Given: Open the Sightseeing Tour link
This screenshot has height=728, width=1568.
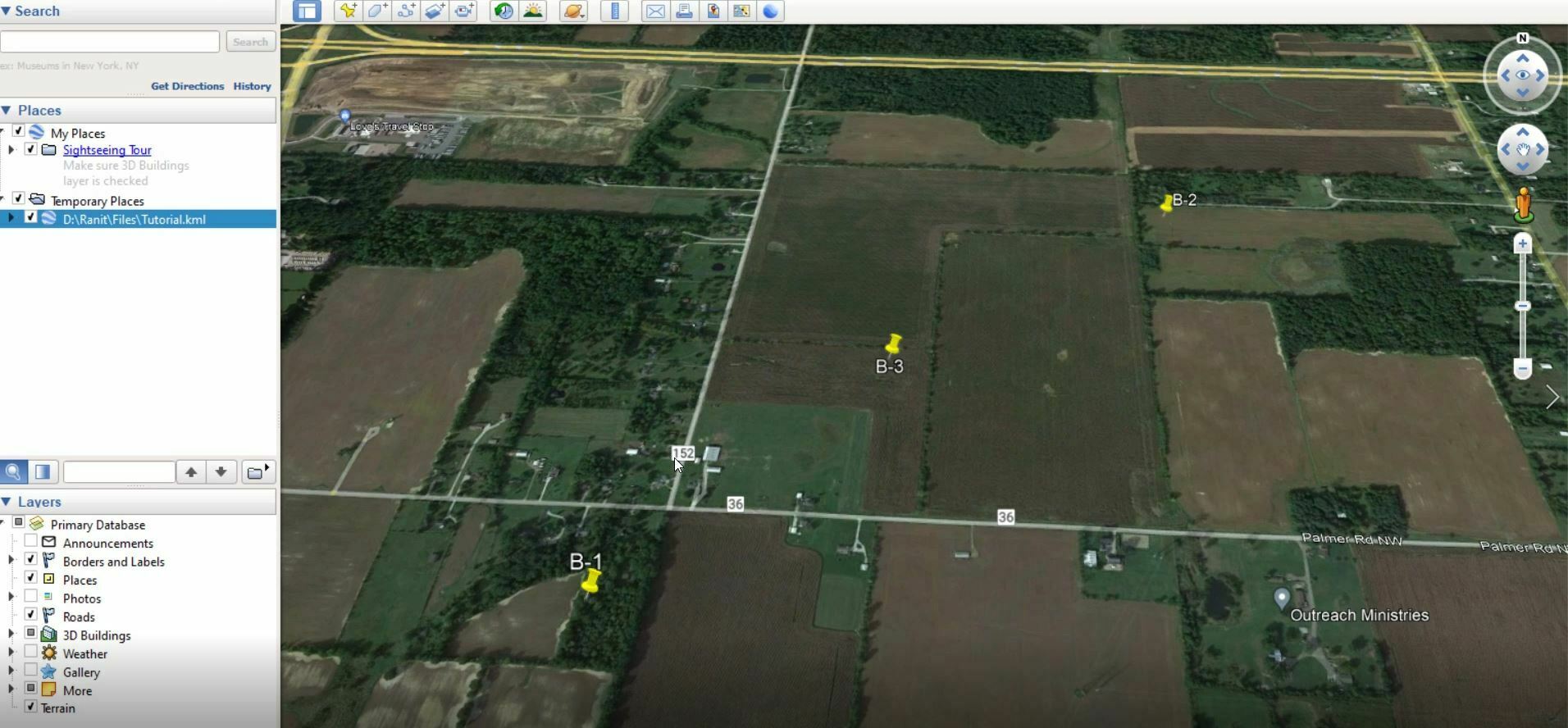Looking at the screenshot, I should tap(107, 150).
